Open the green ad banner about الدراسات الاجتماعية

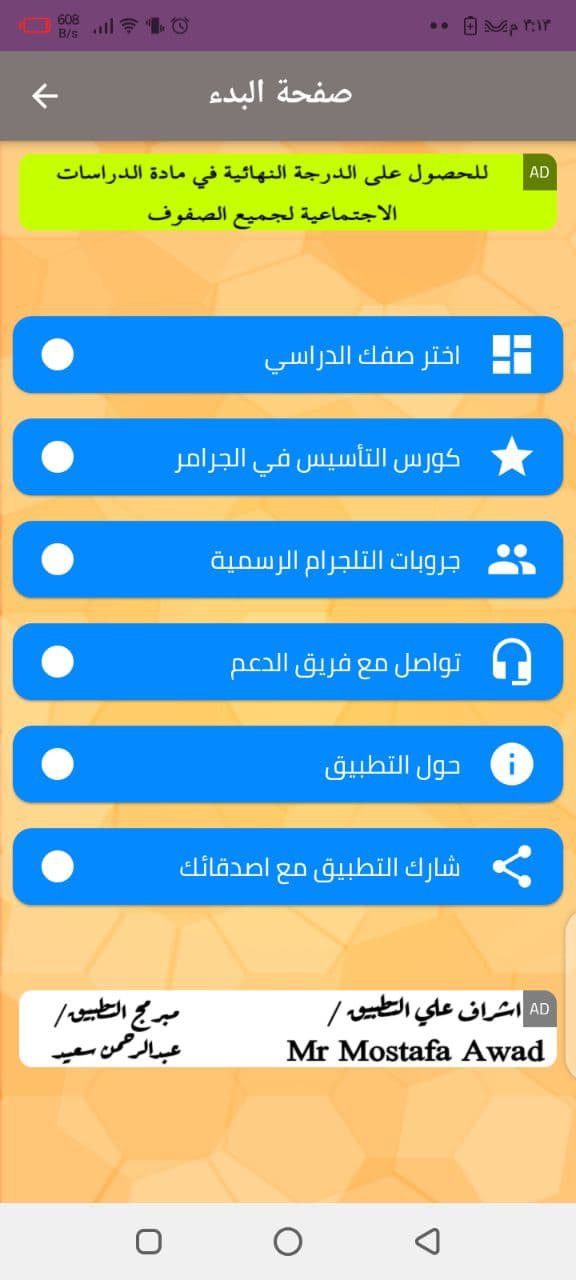pos(288,192)
